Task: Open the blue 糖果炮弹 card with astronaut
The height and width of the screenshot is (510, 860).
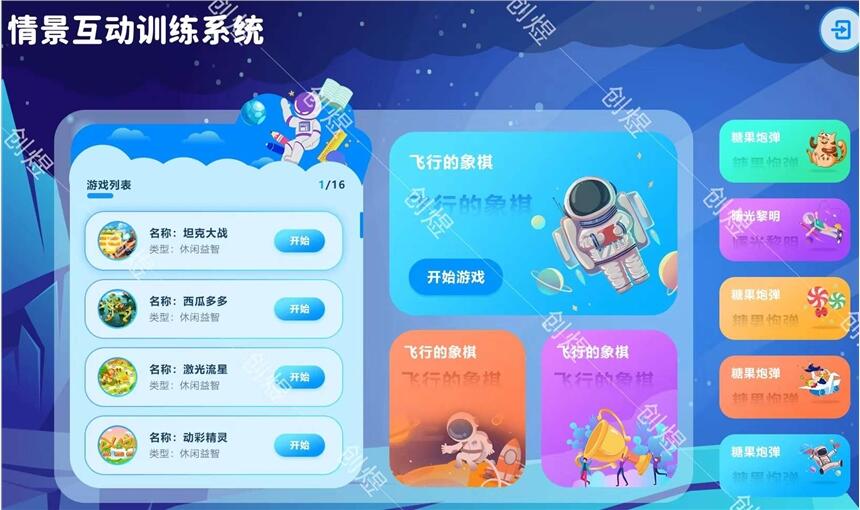Action: click(x=784, y=464)
